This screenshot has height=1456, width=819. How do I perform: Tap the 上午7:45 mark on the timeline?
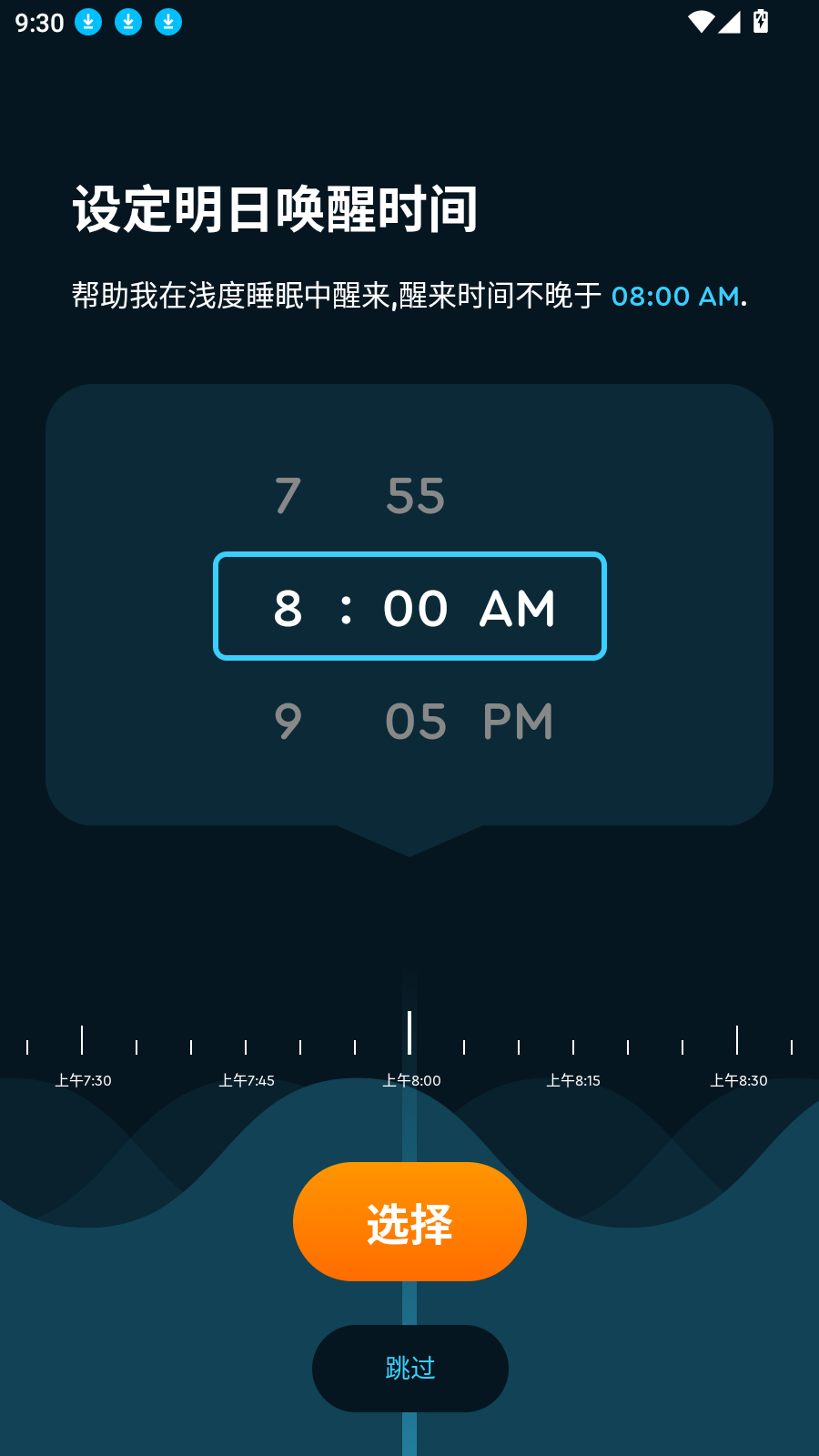pyautogui.click(x=247, y=1080)
